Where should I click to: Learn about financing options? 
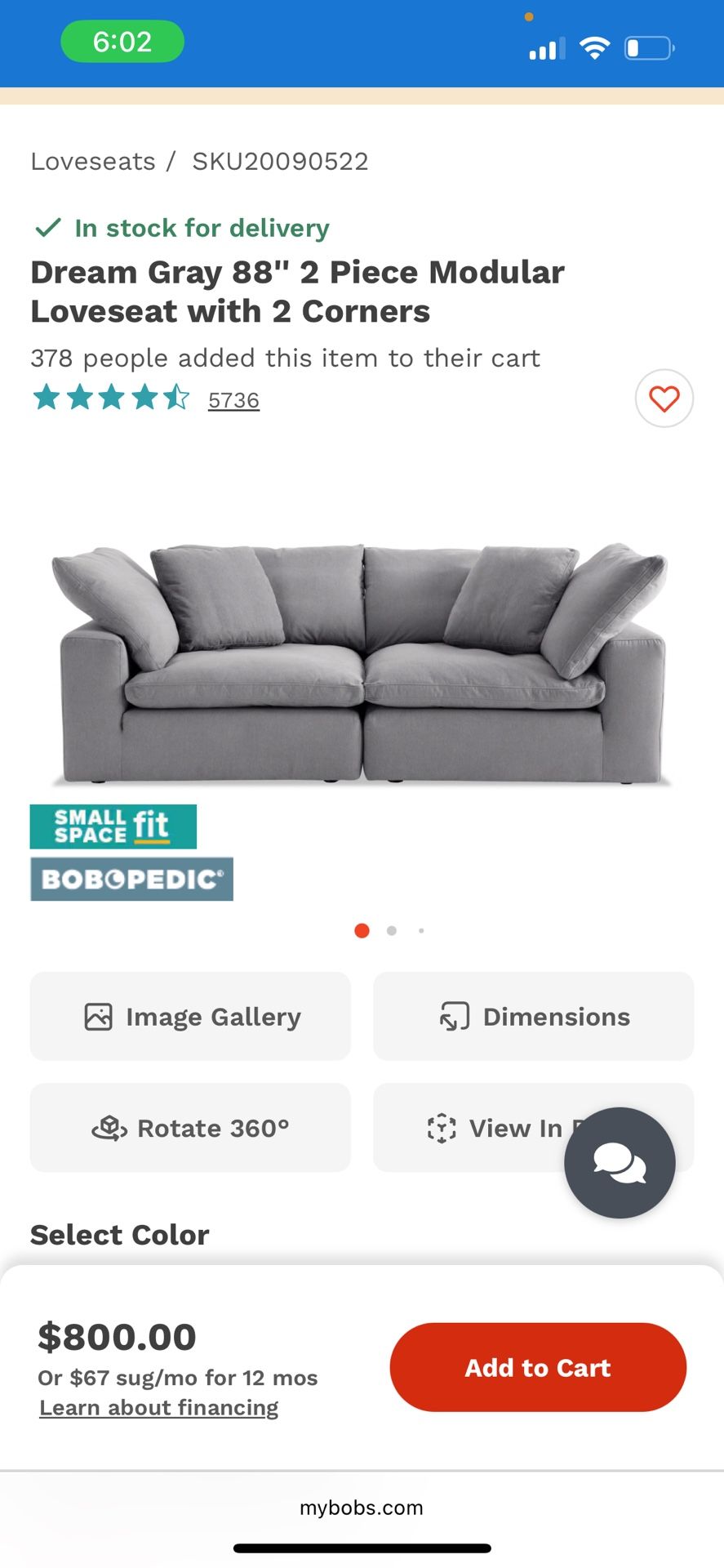click(x=159, y=1408)
